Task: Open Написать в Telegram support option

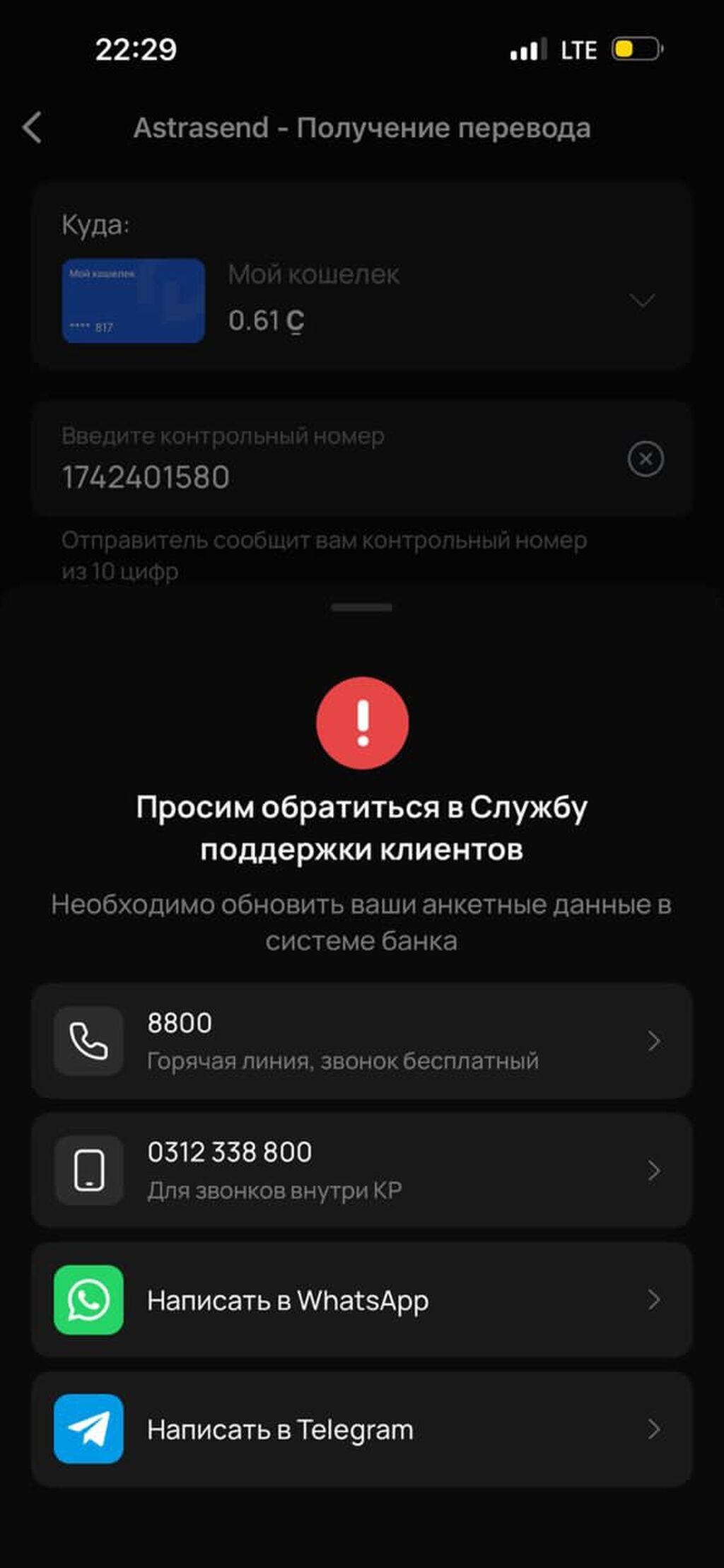Action: pos(361,1429)
